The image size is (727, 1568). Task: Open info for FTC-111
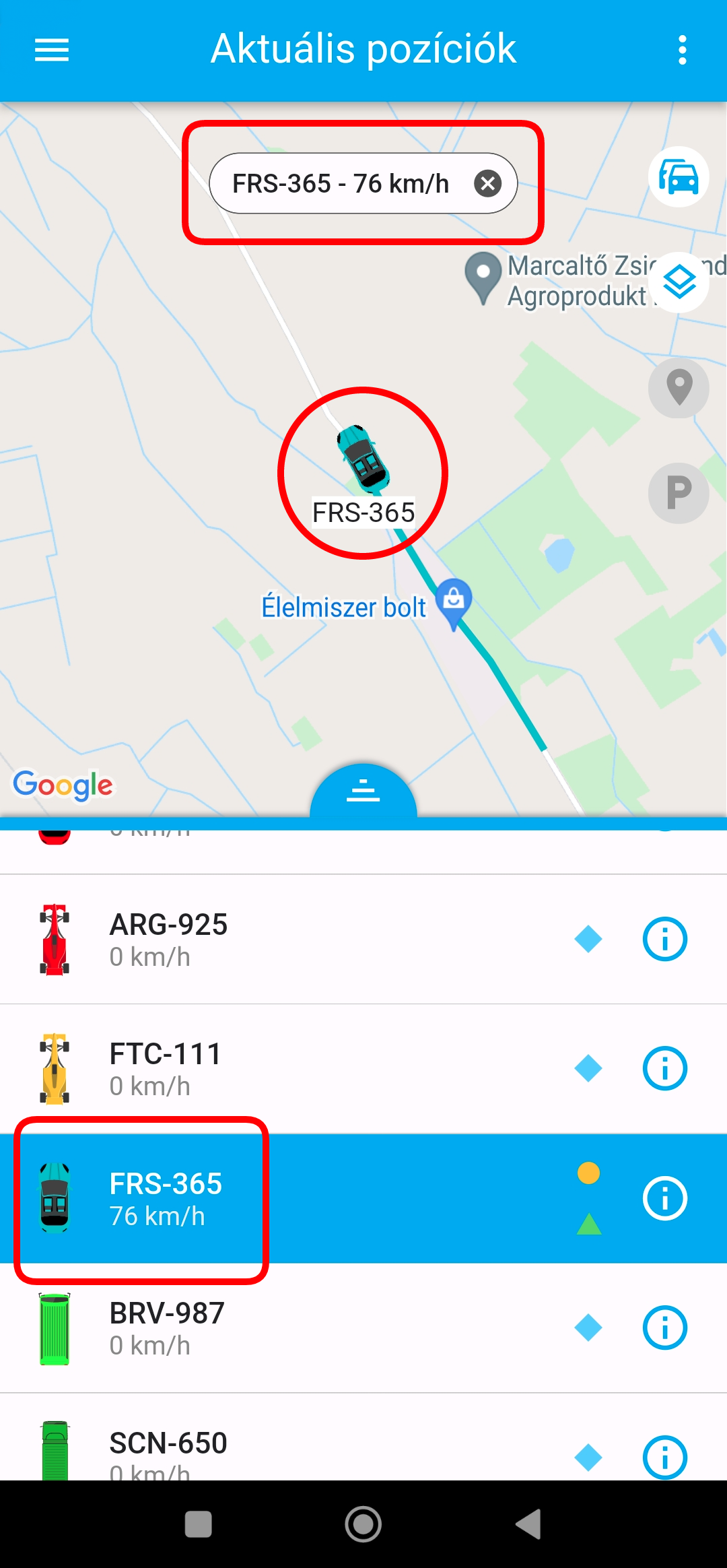click(664, 1069)
